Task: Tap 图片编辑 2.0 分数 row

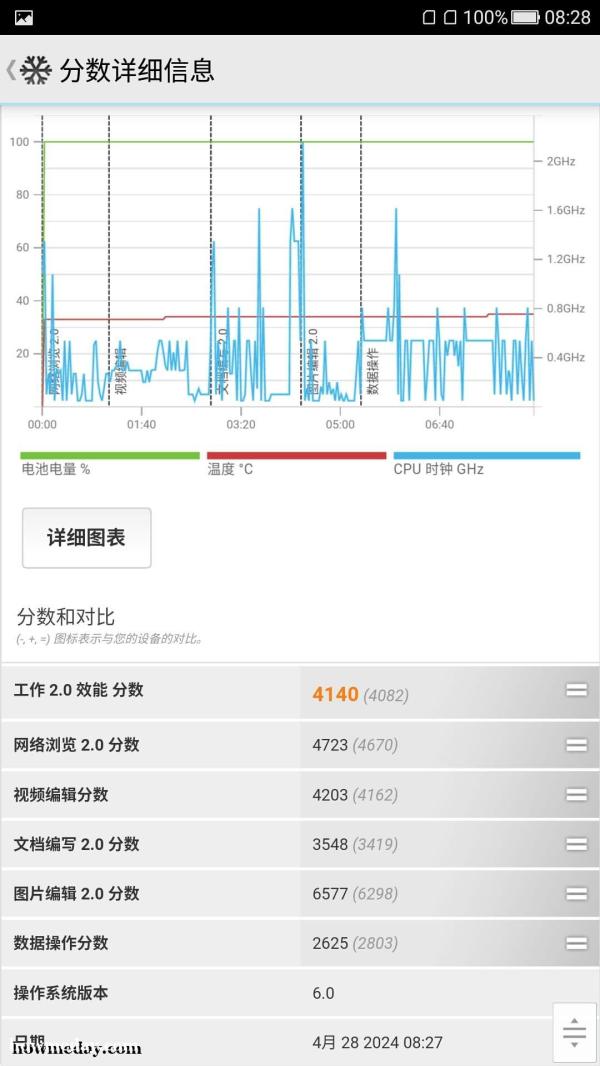Action: (x=300, y=893)
